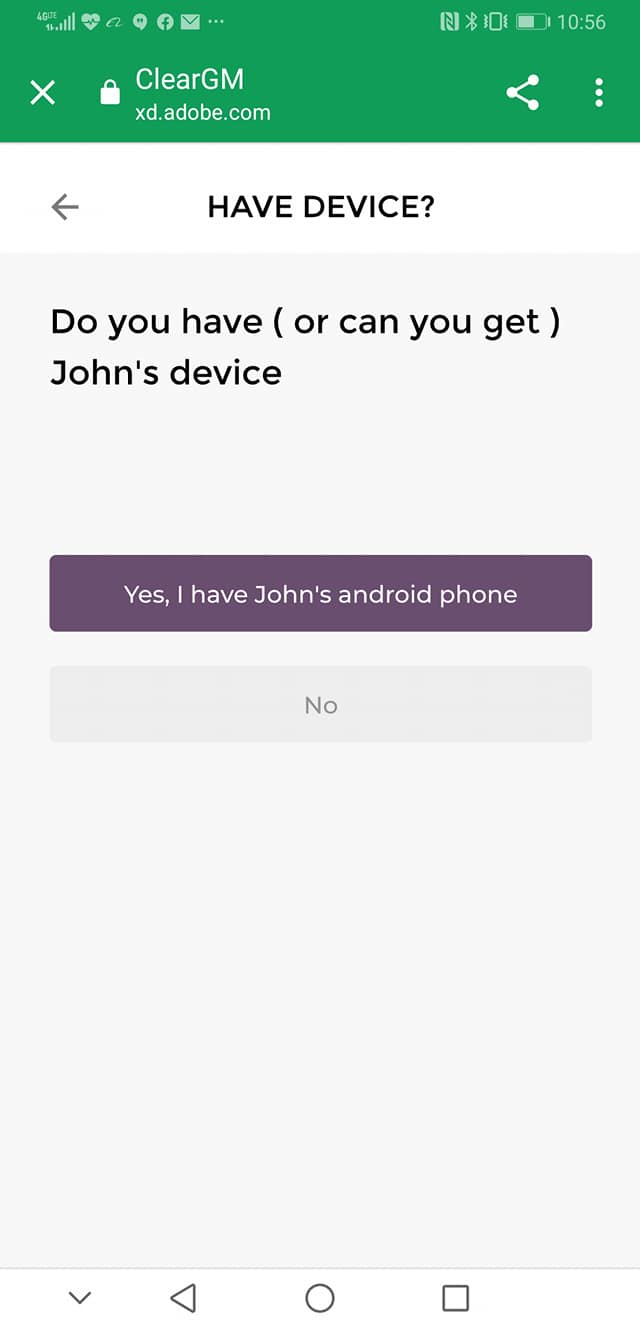Go to the system home screen
640x1329 pixels.
pyautogui.click(x=320, y=1298)
